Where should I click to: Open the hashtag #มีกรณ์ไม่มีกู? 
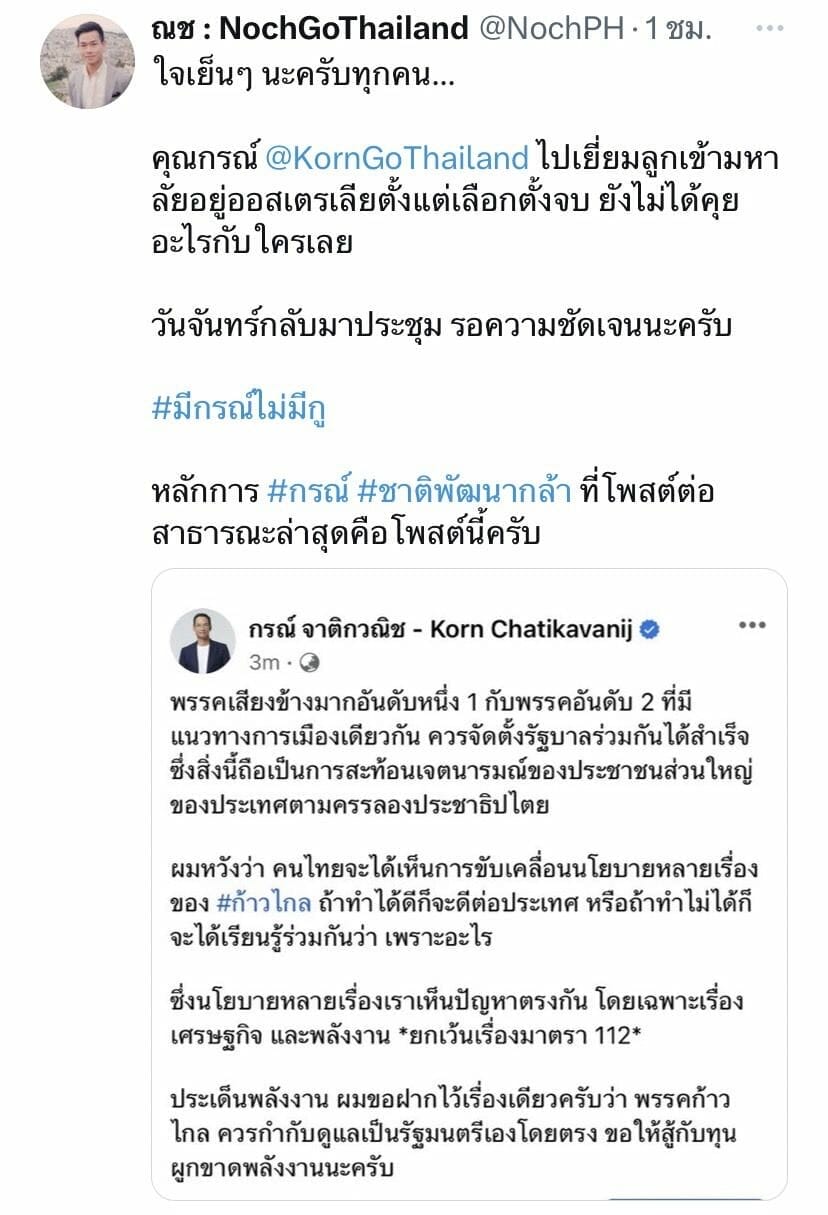[240, 411]
